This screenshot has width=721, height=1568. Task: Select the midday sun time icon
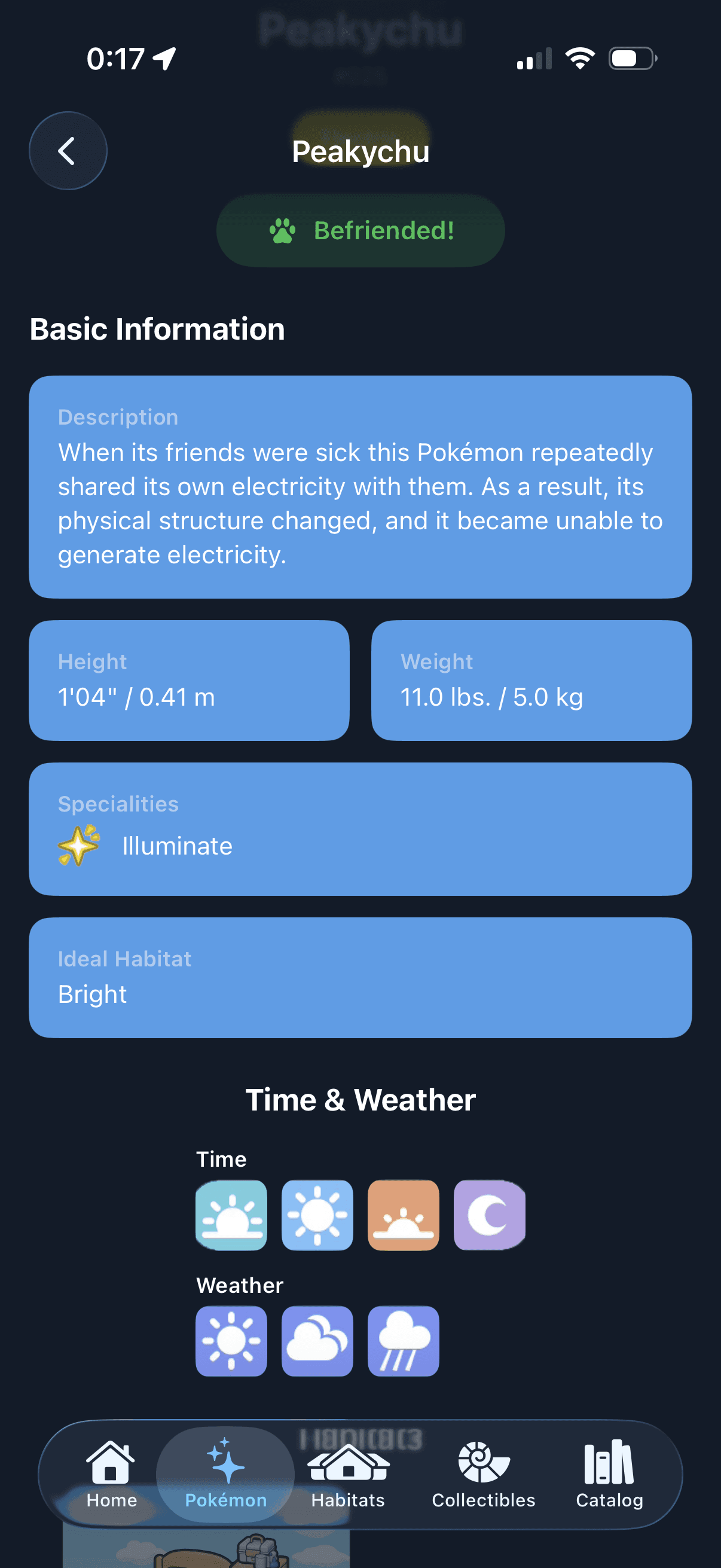pyautogui.click(x=317, y=1215)
